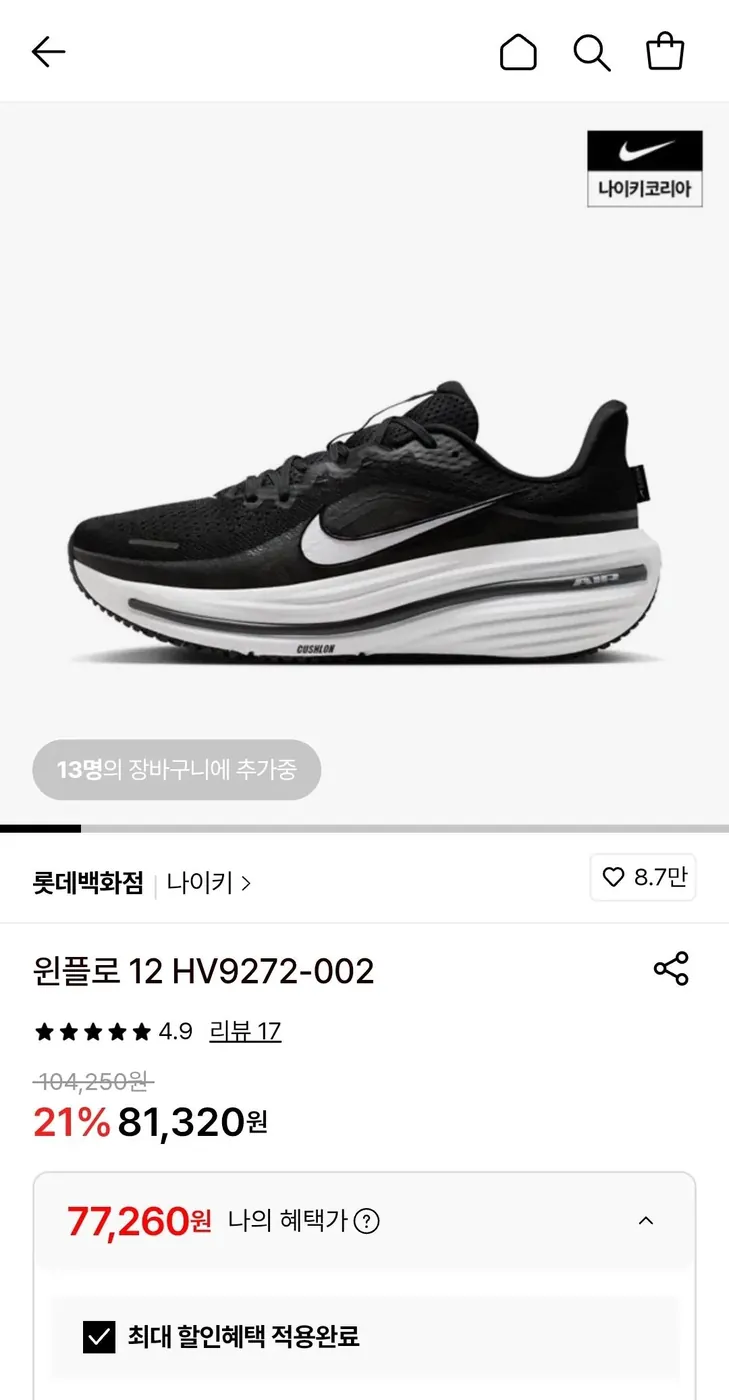
Task: Toggle the 8.7만 wishlist heart
Action: pyautogui.click(x=643, y=878)
